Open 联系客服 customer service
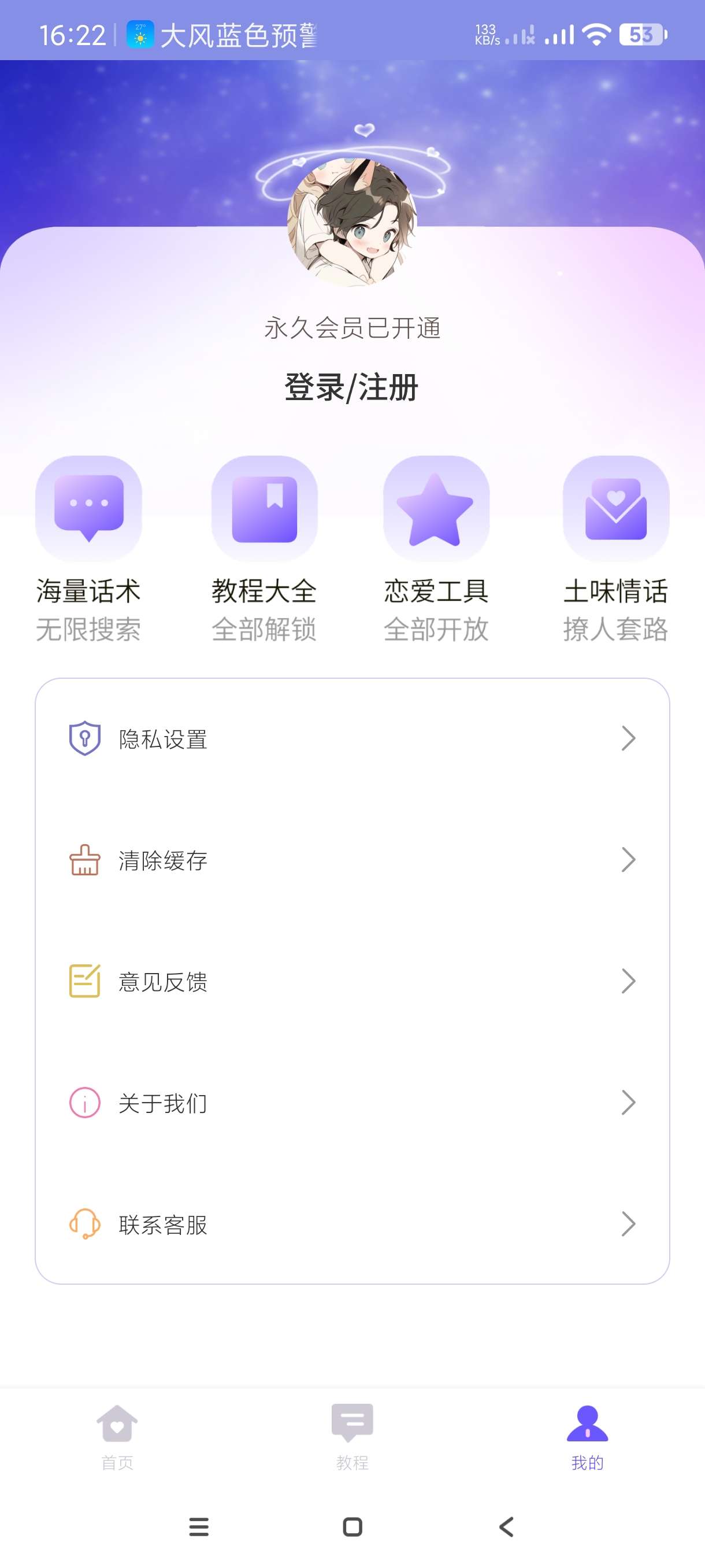Screen dimensions: 705x1568 [352, 1224]
